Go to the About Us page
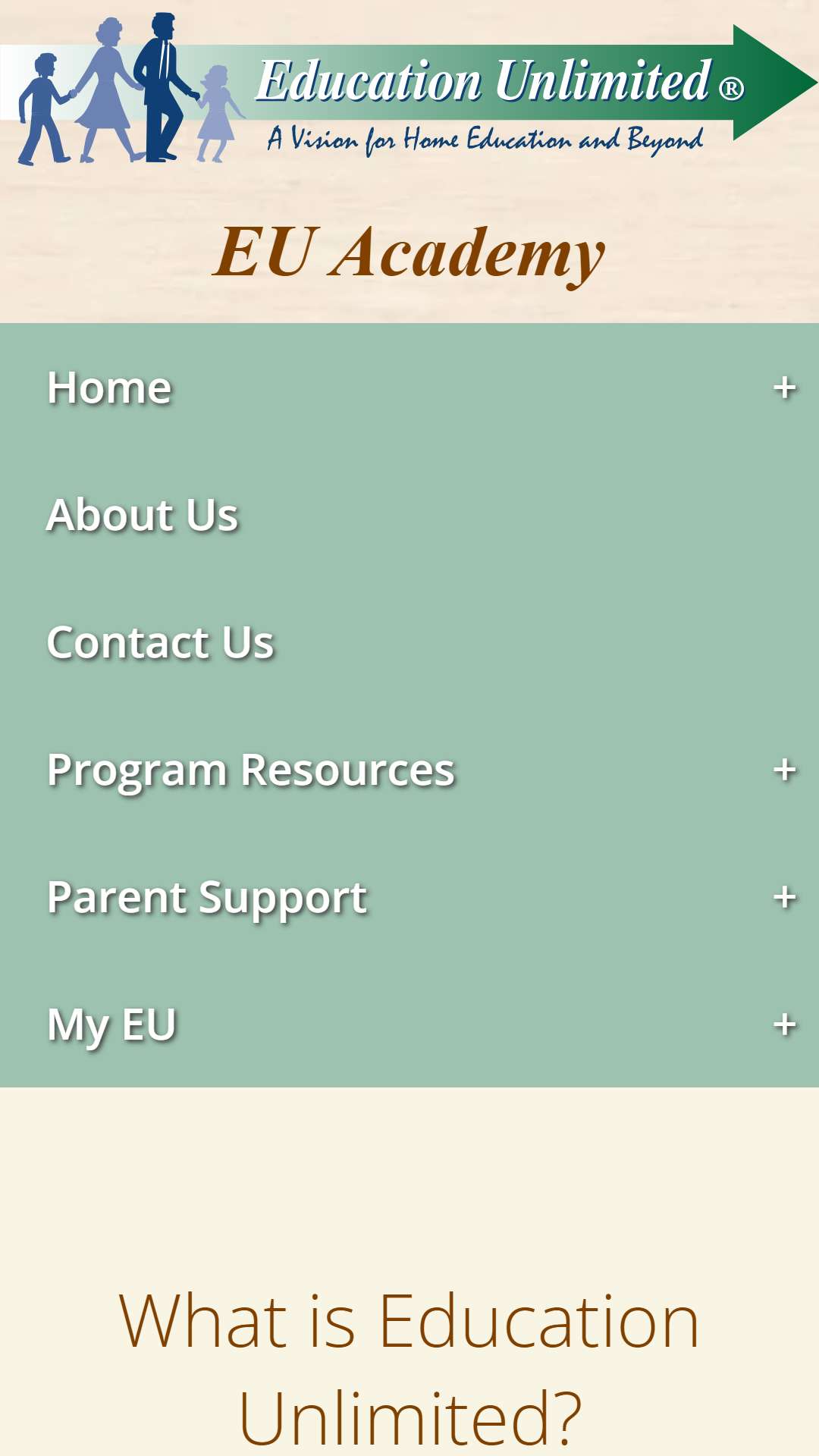819x1456 pixels. pos(143,515)
